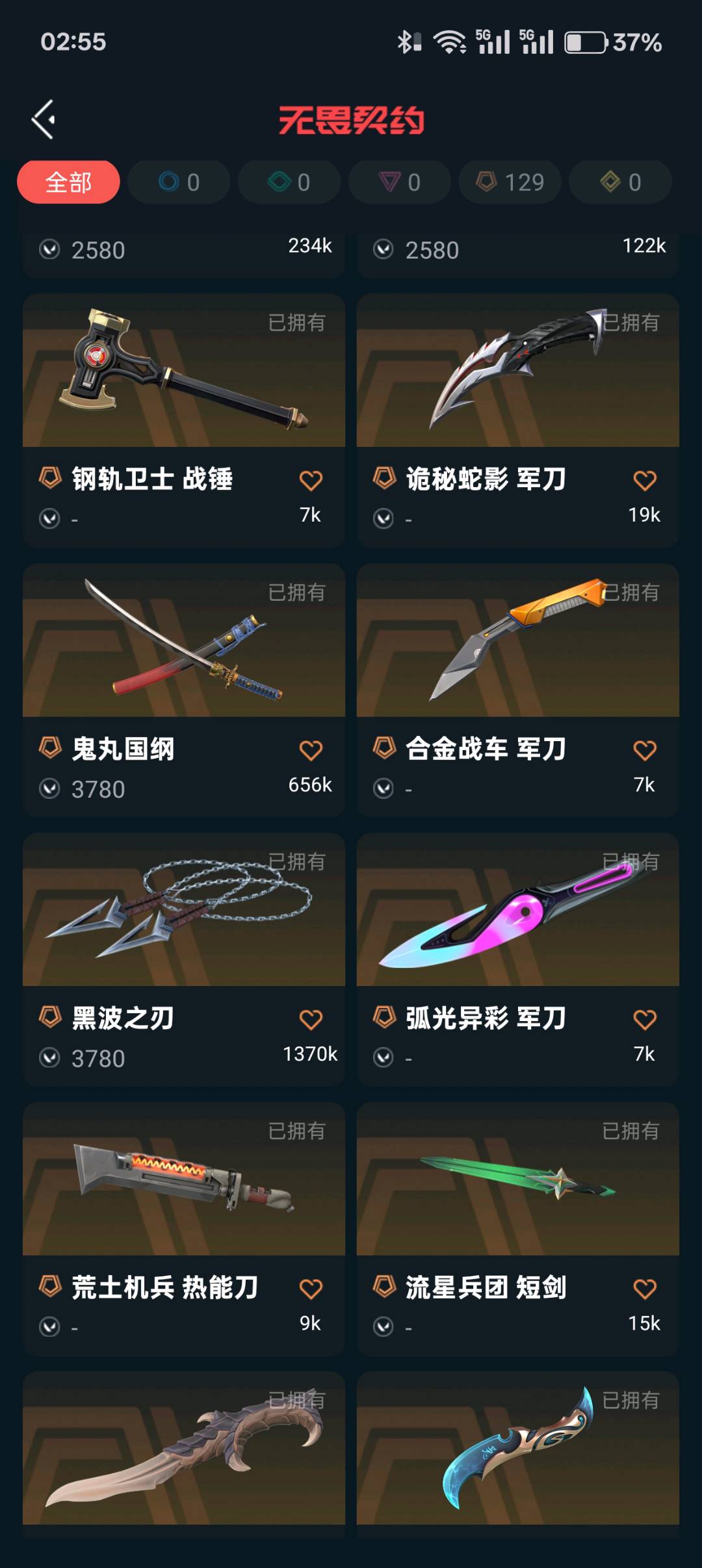Like the 诡秘蛇影 军刀 skin
Screen dimensions: 702x1568
644,481
